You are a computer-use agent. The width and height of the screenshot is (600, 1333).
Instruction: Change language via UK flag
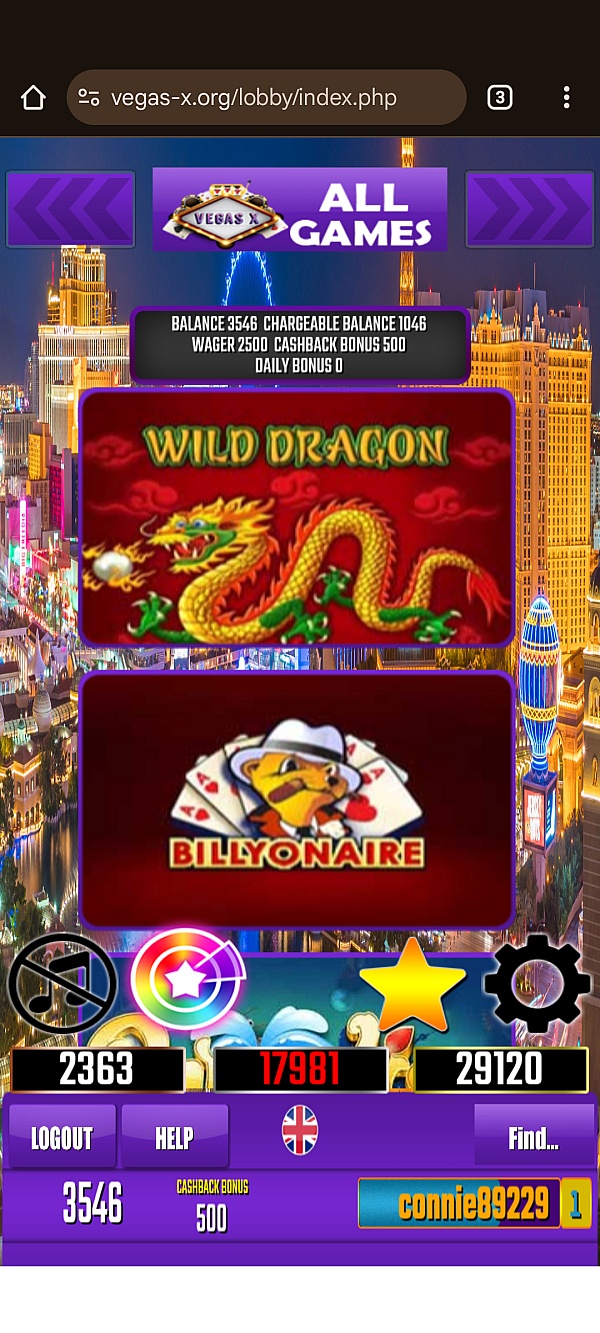300,1132
